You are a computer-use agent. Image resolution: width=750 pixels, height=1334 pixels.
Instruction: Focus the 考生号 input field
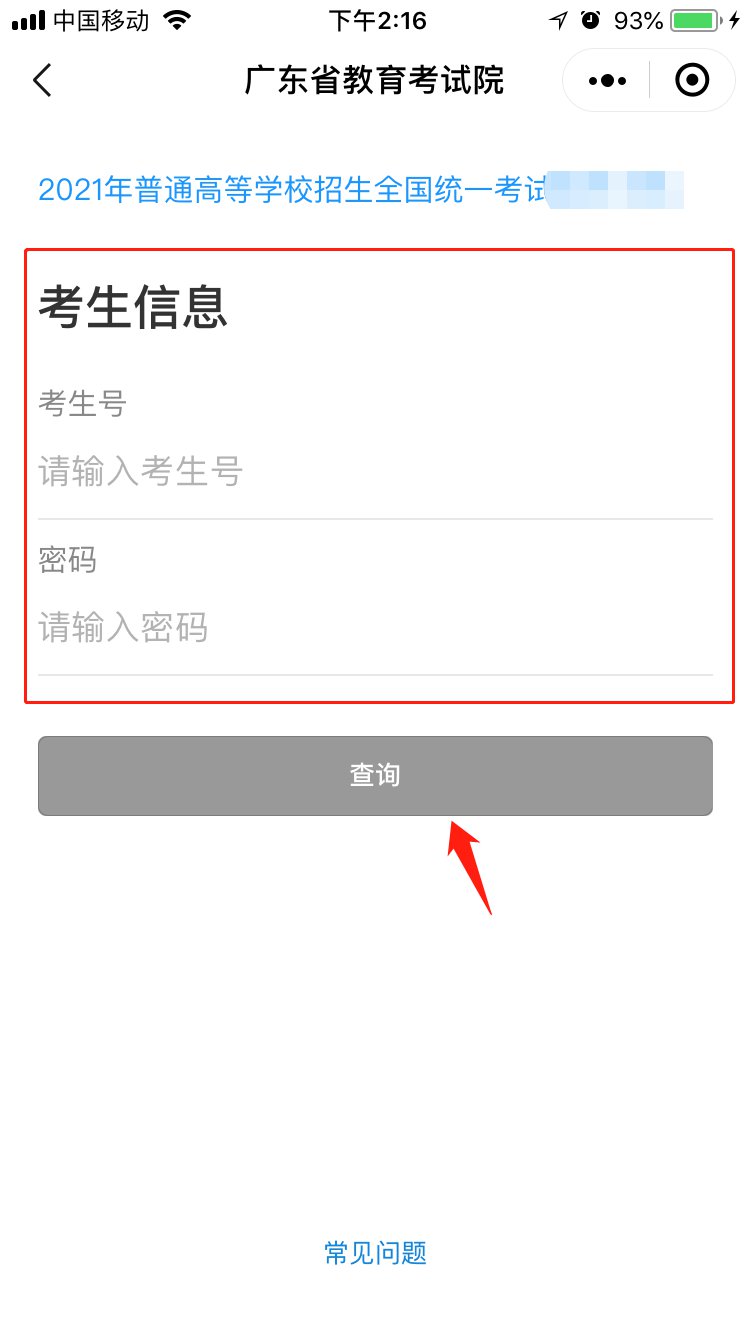(x=375, y=471)
